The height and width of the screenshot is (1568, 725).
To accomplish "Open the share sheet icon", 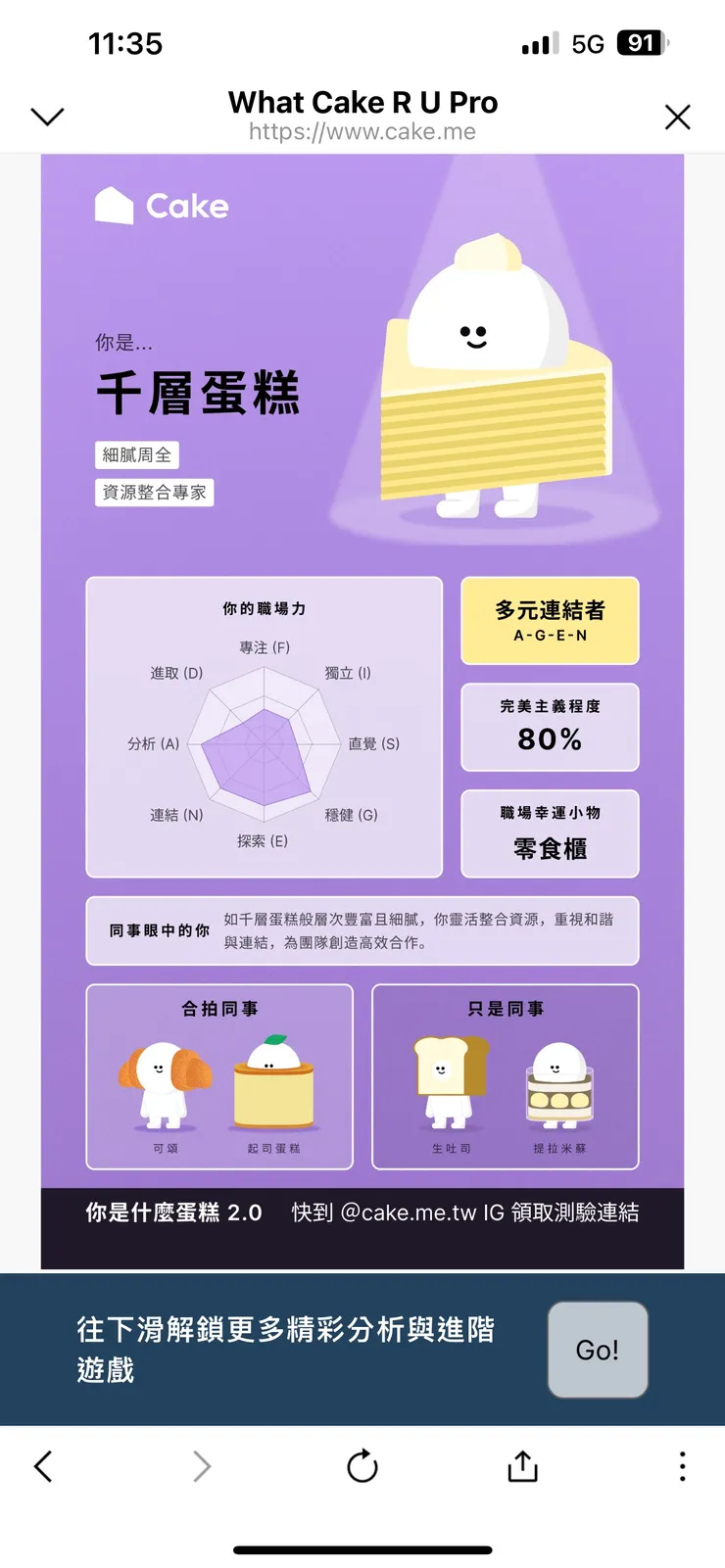I will 521,1466.
